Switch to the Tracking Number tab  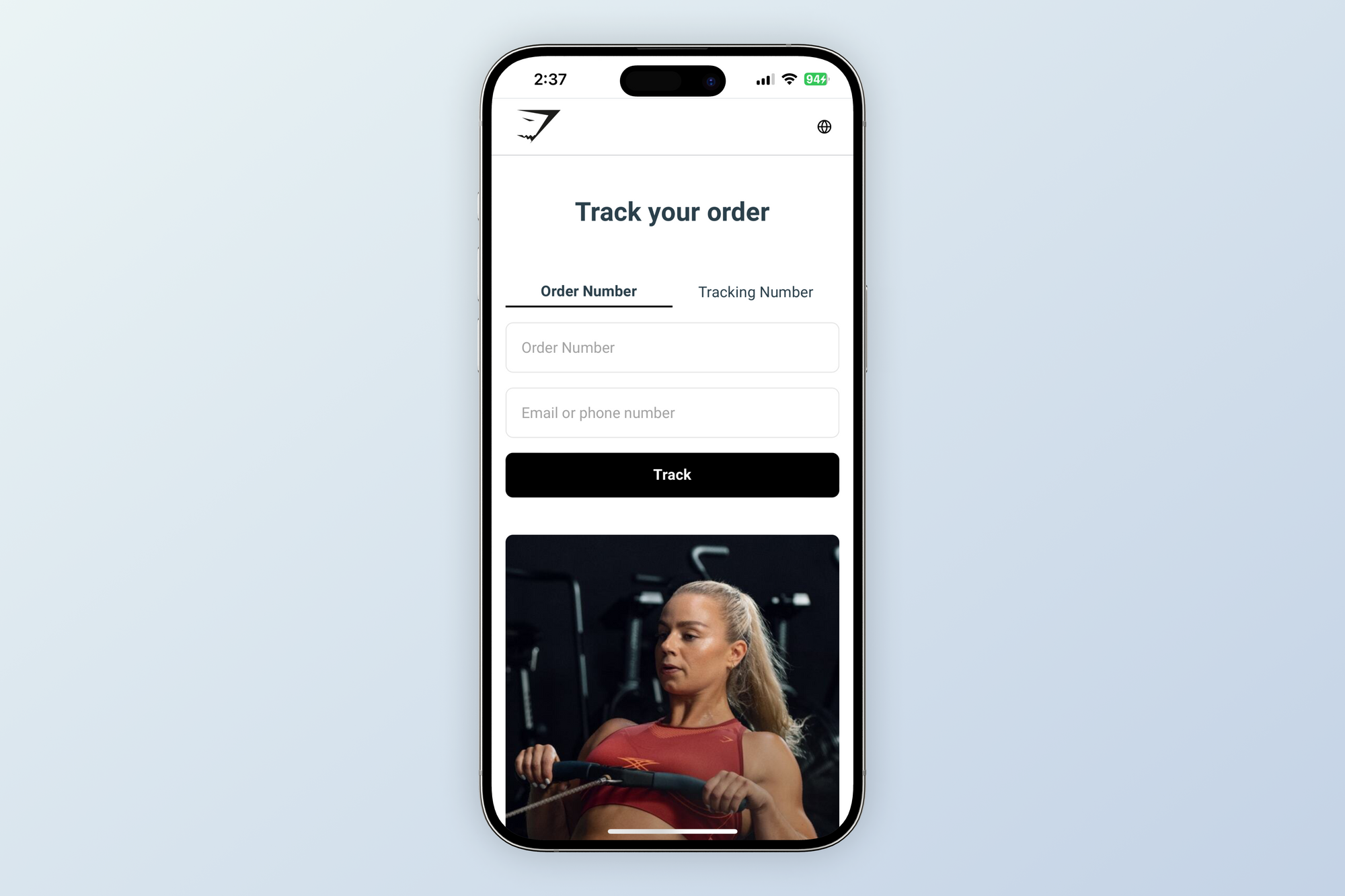tap(755, 292)
